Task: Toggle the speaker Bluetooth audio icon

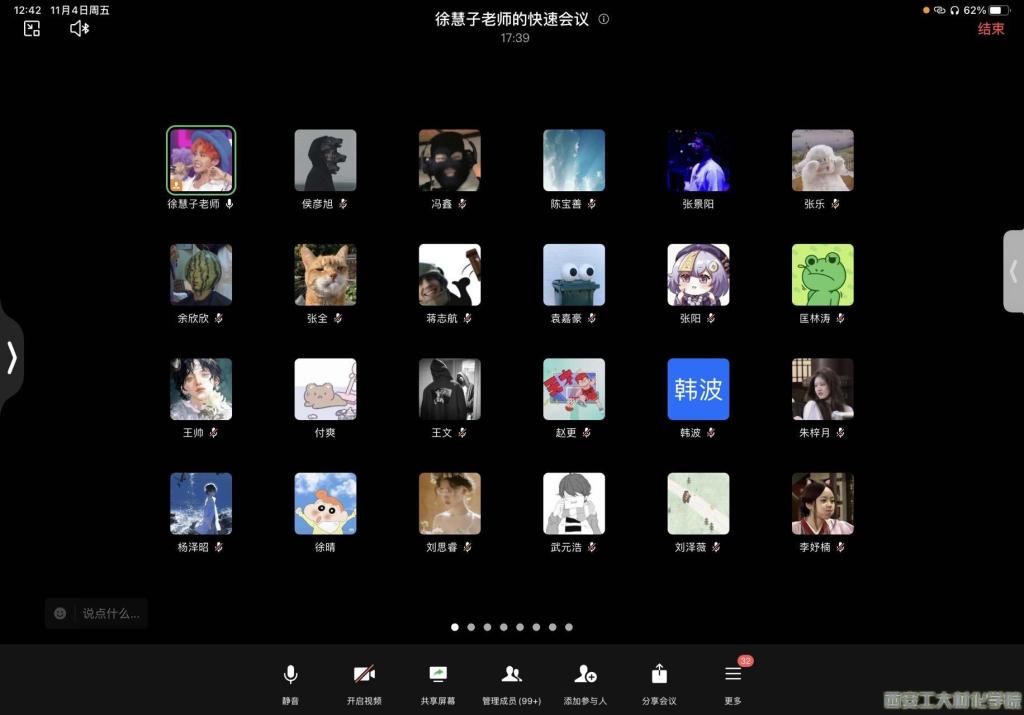Action: click(79, 29)
